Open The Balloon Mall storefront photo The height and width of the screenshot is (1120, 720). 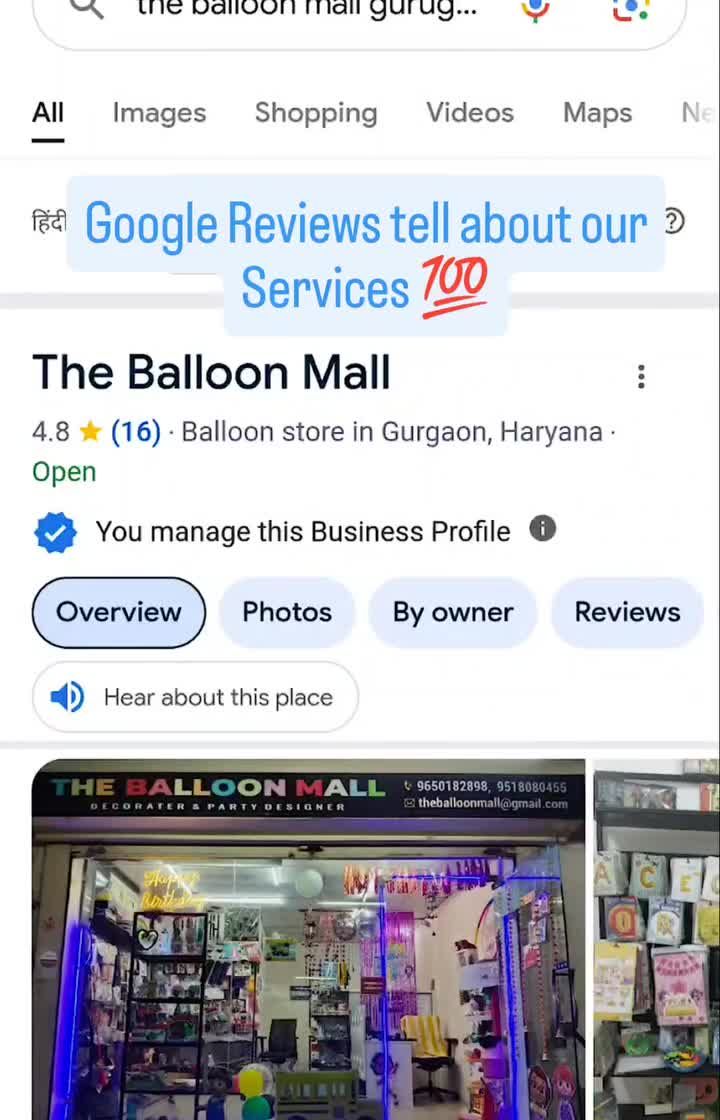click(x=308, y=940)
